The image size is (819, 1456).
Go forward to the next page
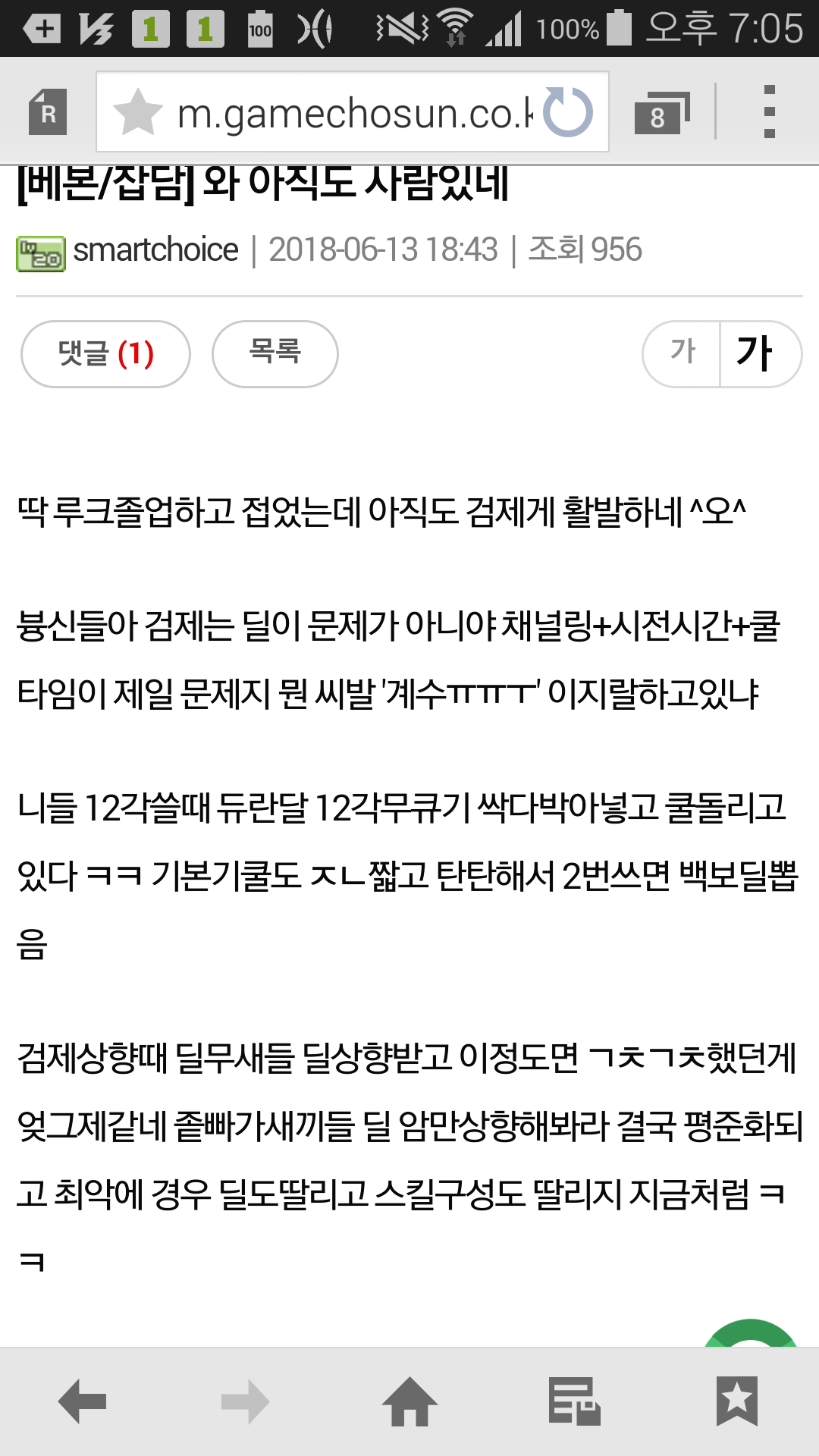245,1401
